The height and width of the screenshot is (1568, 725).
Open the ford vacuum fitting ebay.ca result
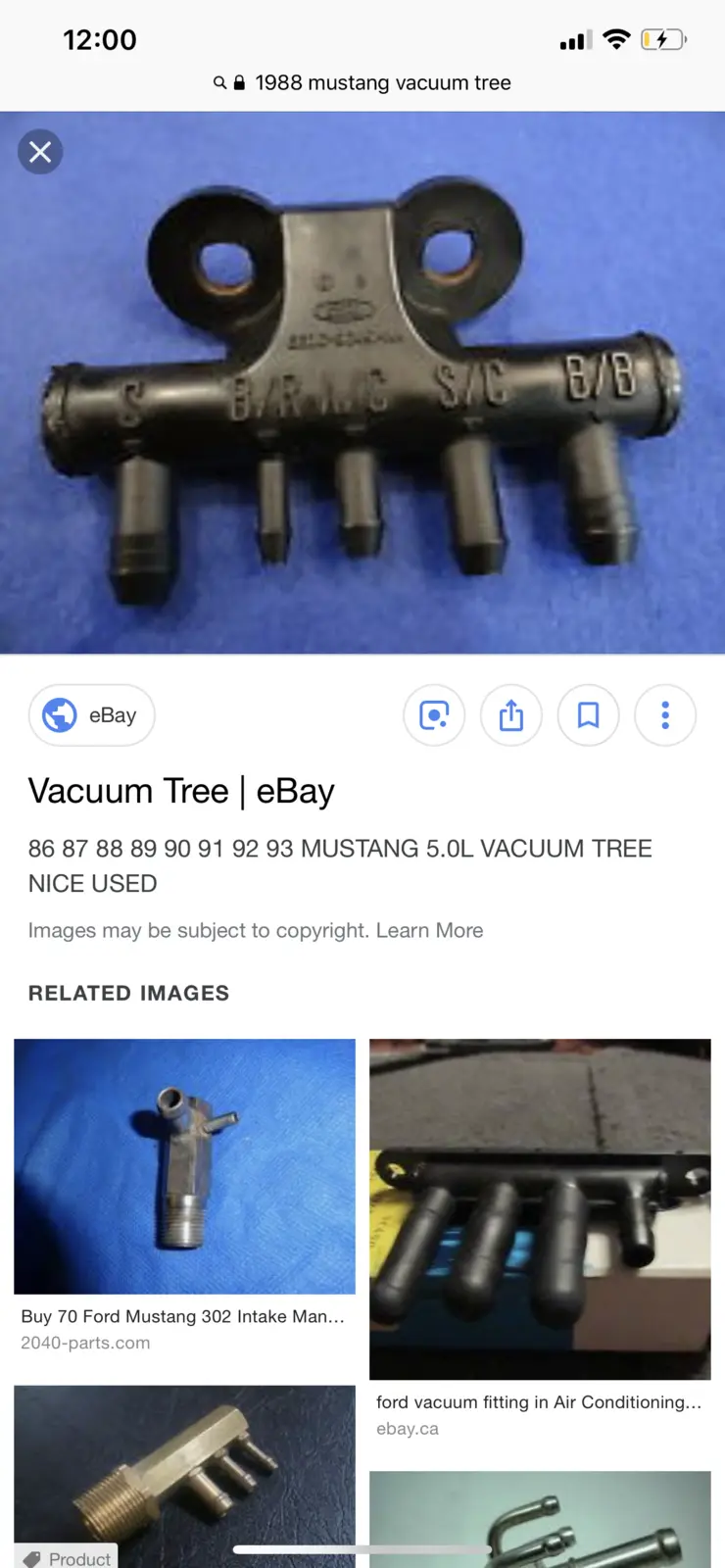point(540,1240)
